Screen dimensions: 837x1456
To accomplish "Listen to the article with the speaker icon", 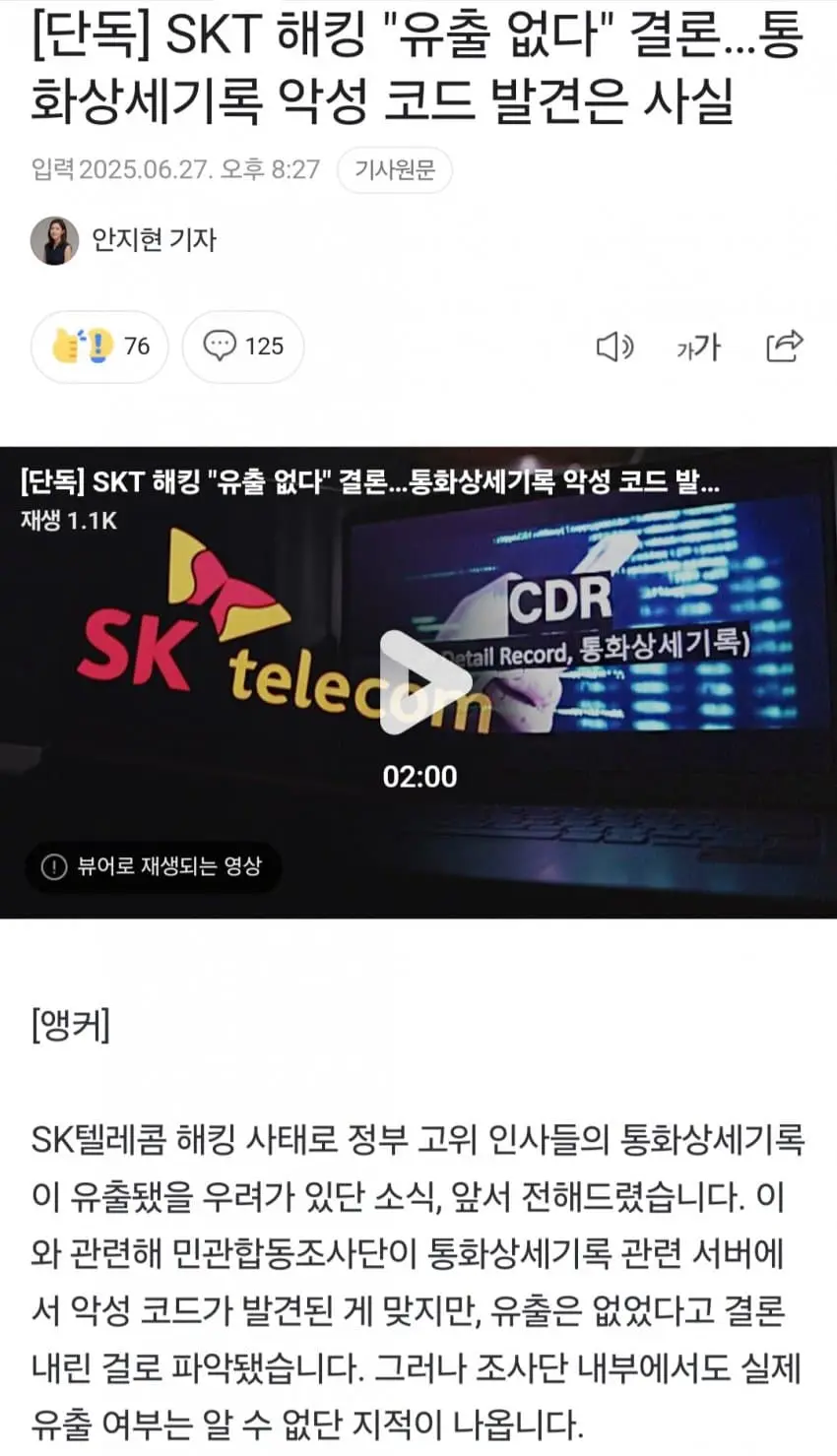I will pos(614,347).
